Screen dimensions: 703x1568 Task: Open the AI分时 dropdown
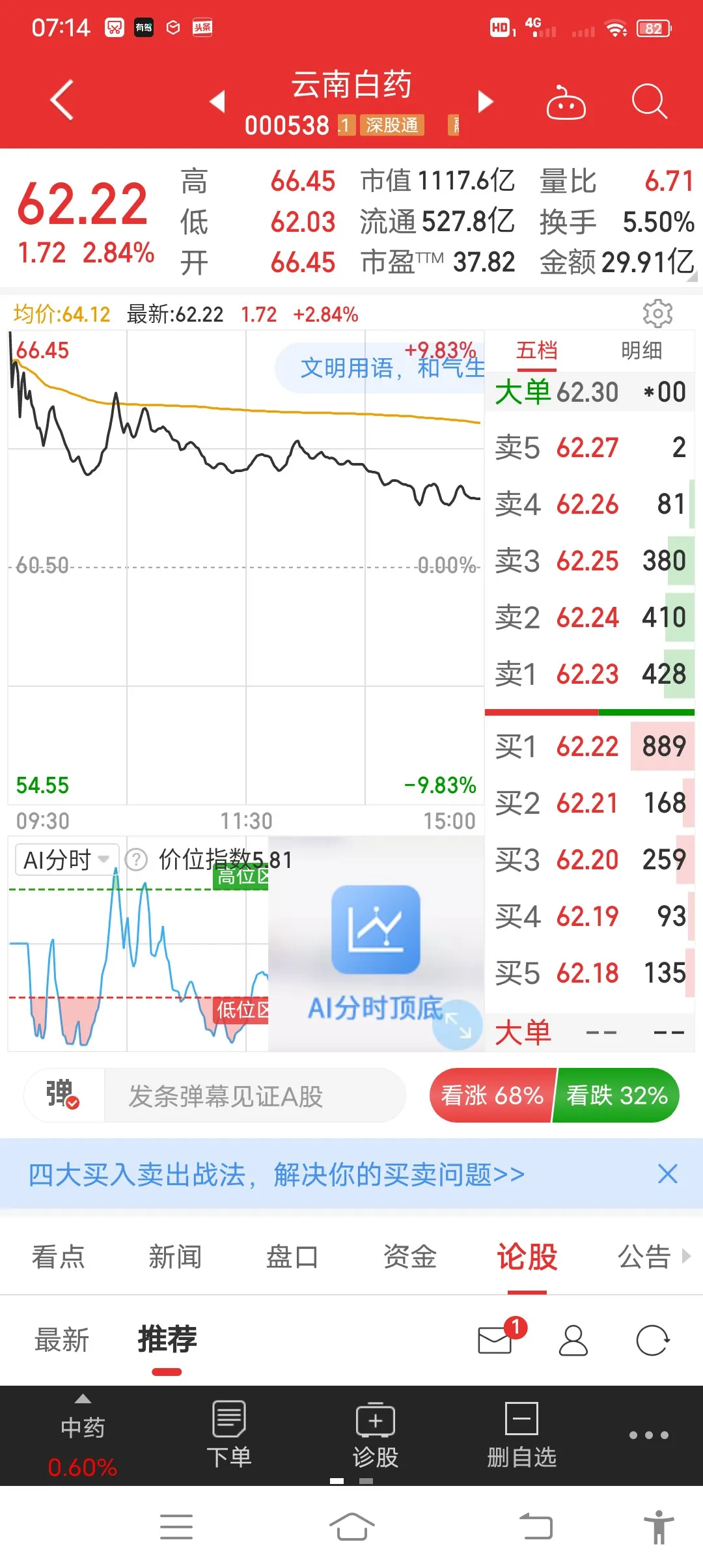66,860
